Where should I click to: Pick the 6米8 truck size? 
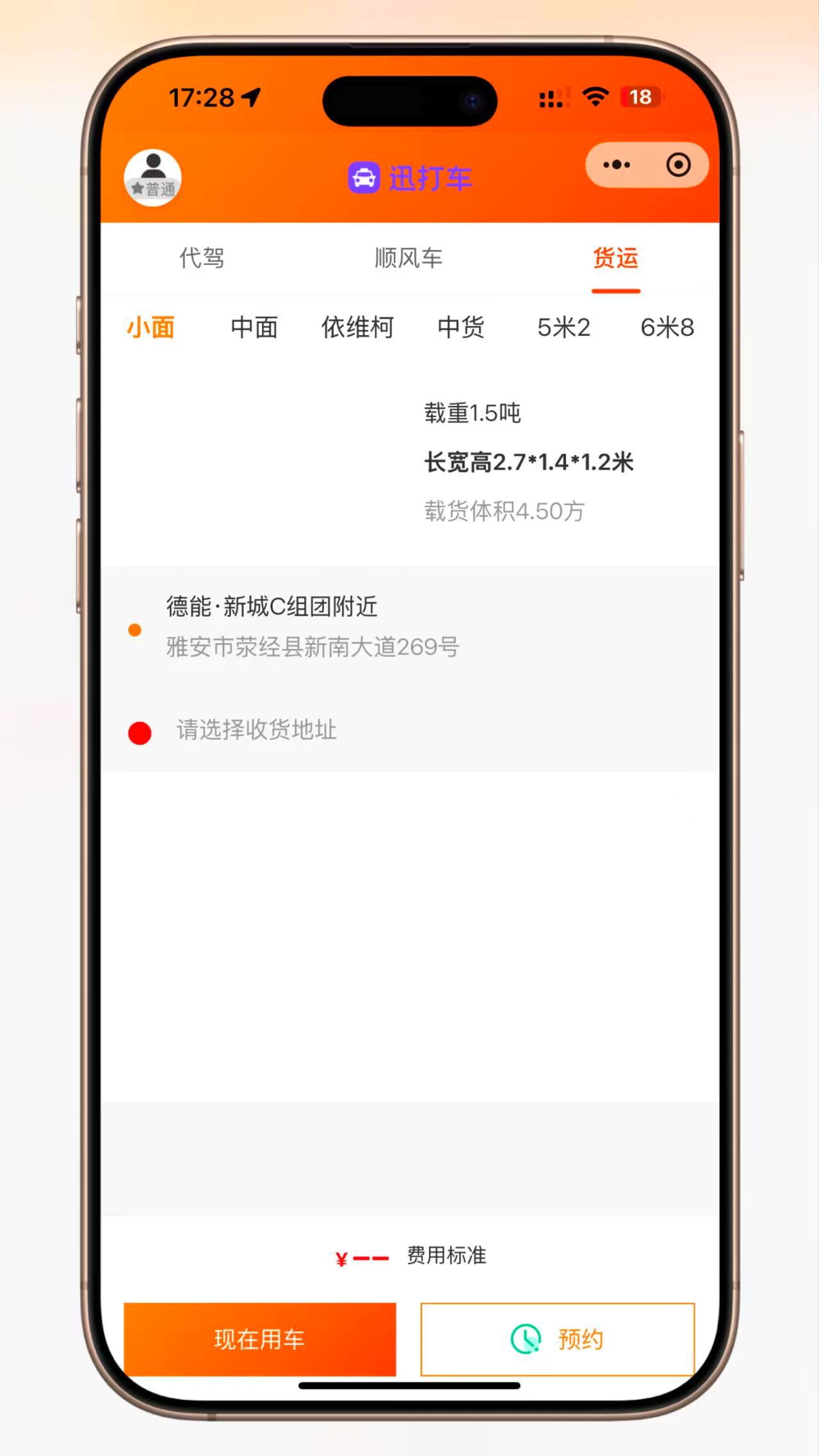pos(667,327)
